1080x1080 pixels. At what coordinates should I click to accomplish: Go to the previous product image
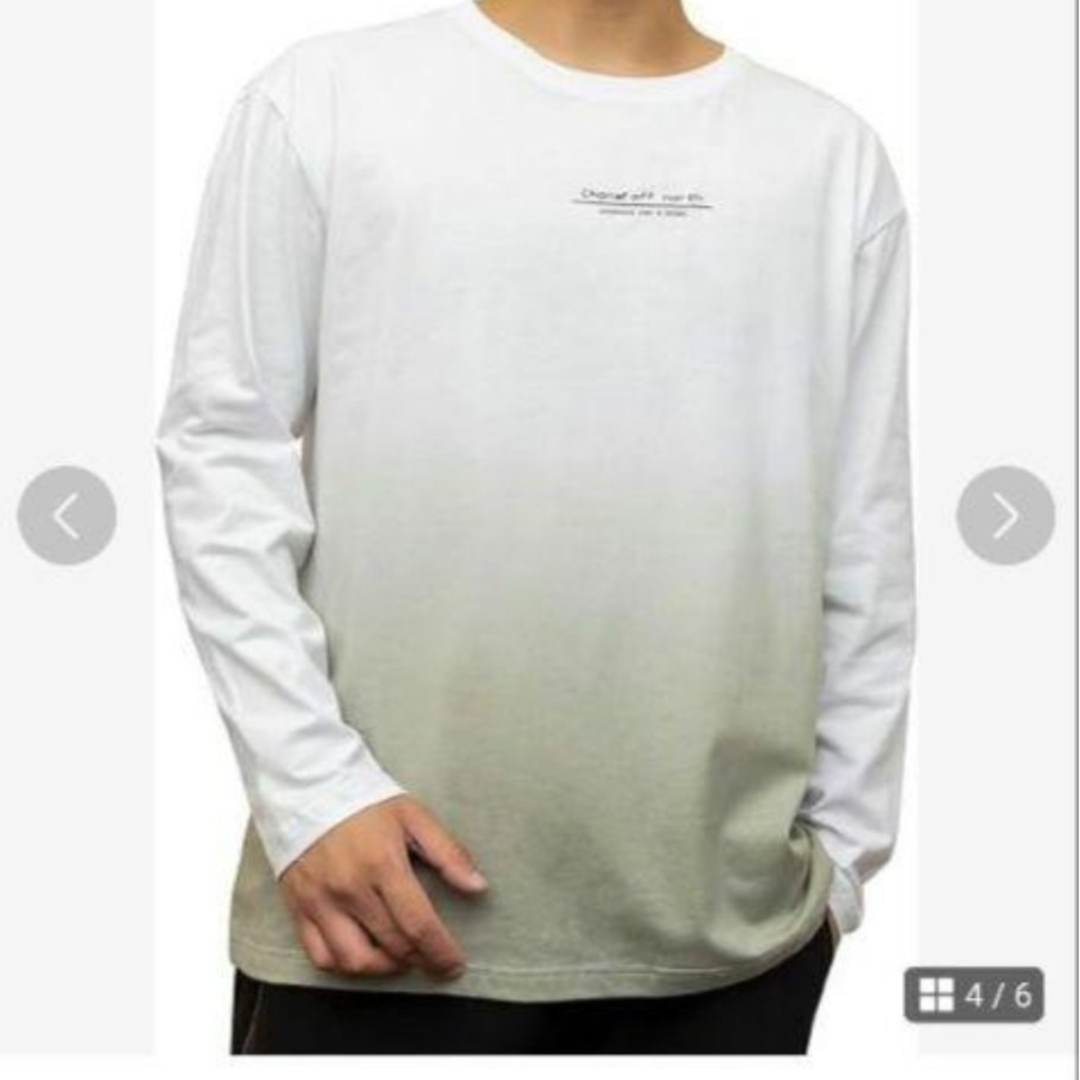[x=66, y=515]
